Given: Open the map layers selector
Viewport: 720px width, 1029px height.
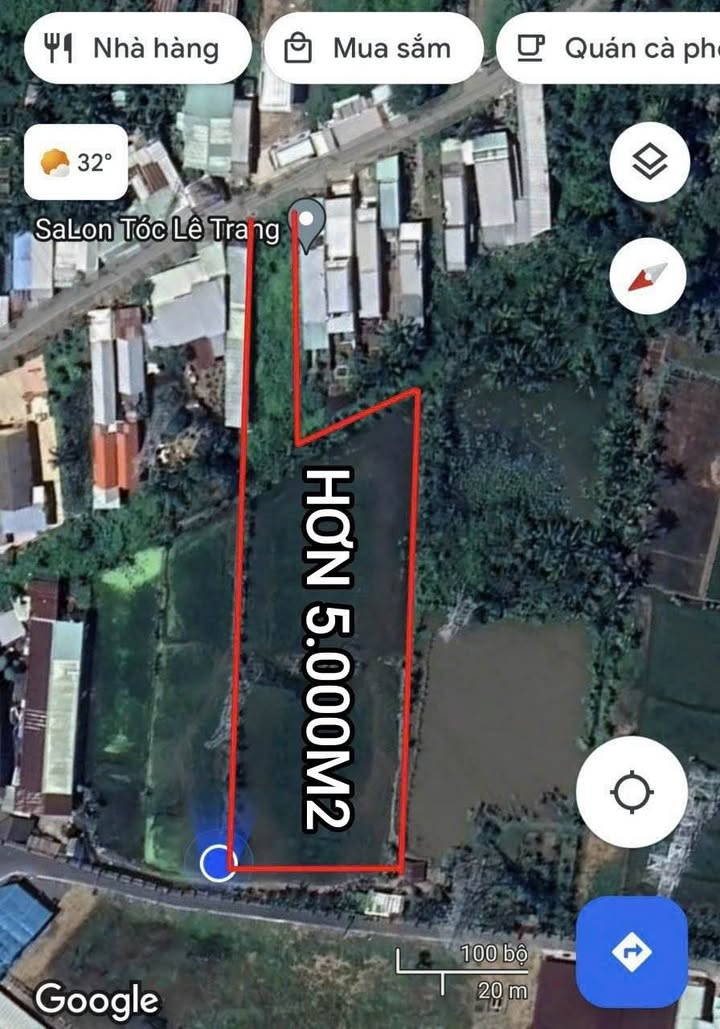Looking at the screenshot, I should 649,162.
